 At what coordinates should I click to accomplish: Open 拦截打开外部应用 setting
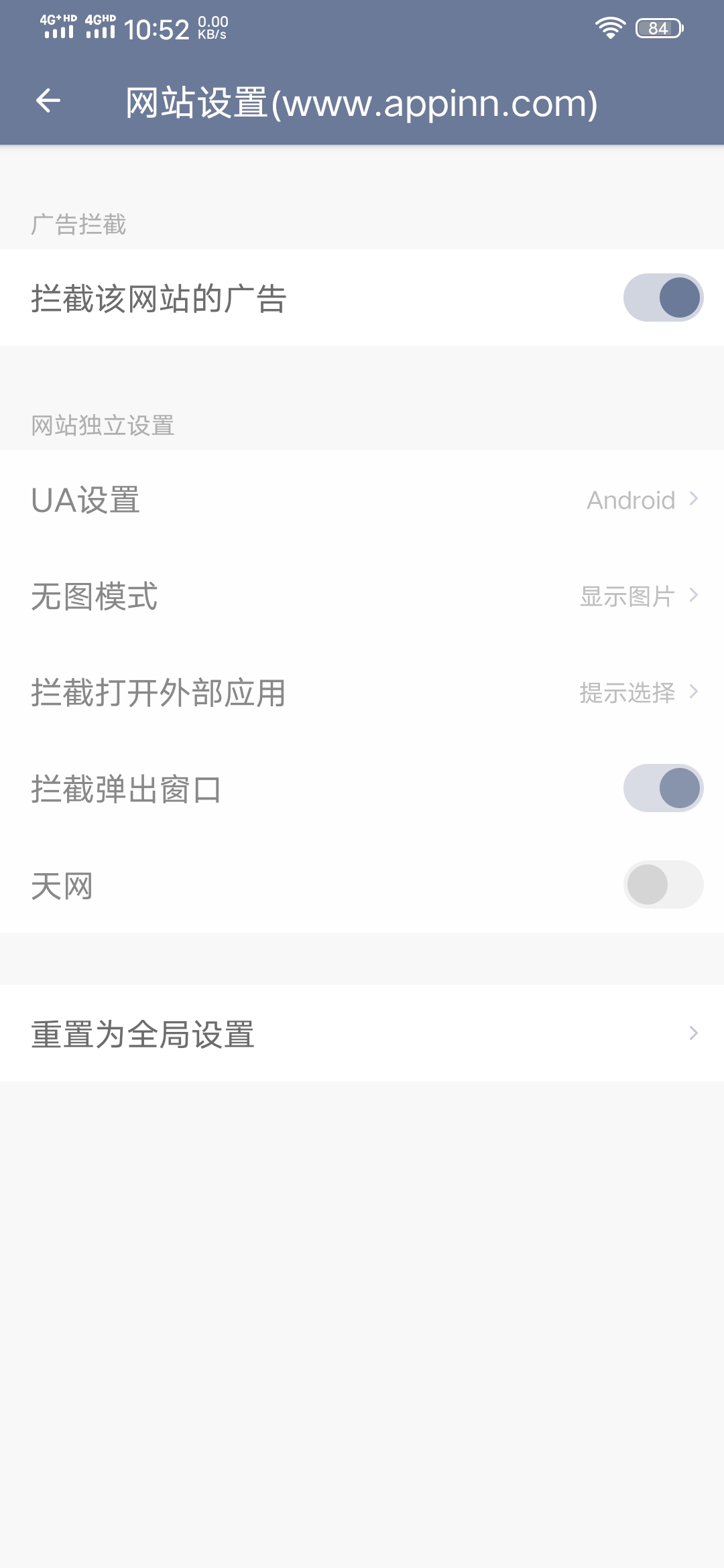[362, 692]
